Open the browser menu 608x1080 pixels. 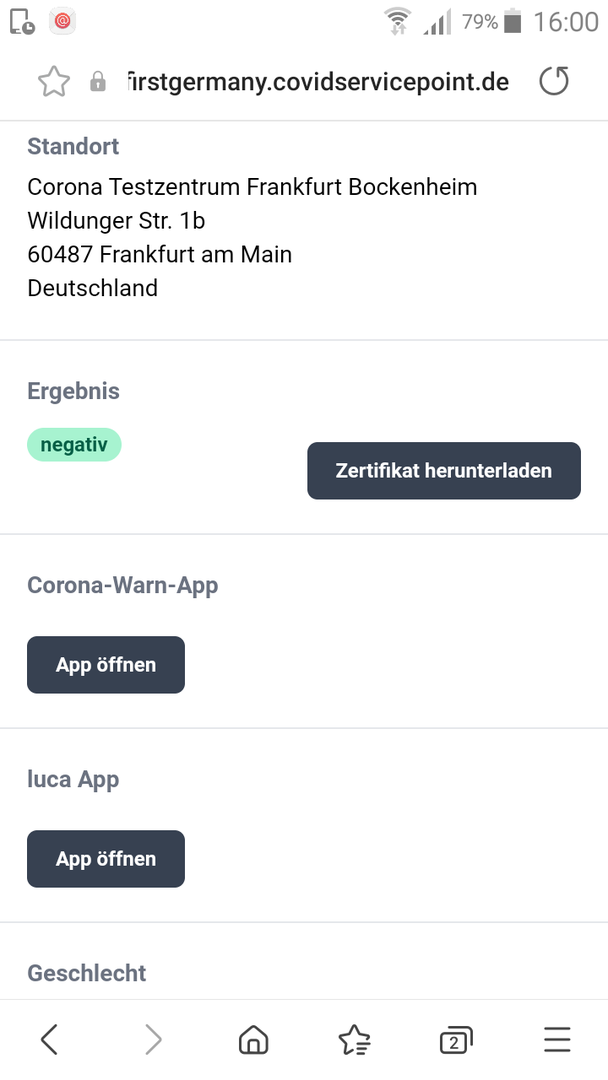[557, 1039]
